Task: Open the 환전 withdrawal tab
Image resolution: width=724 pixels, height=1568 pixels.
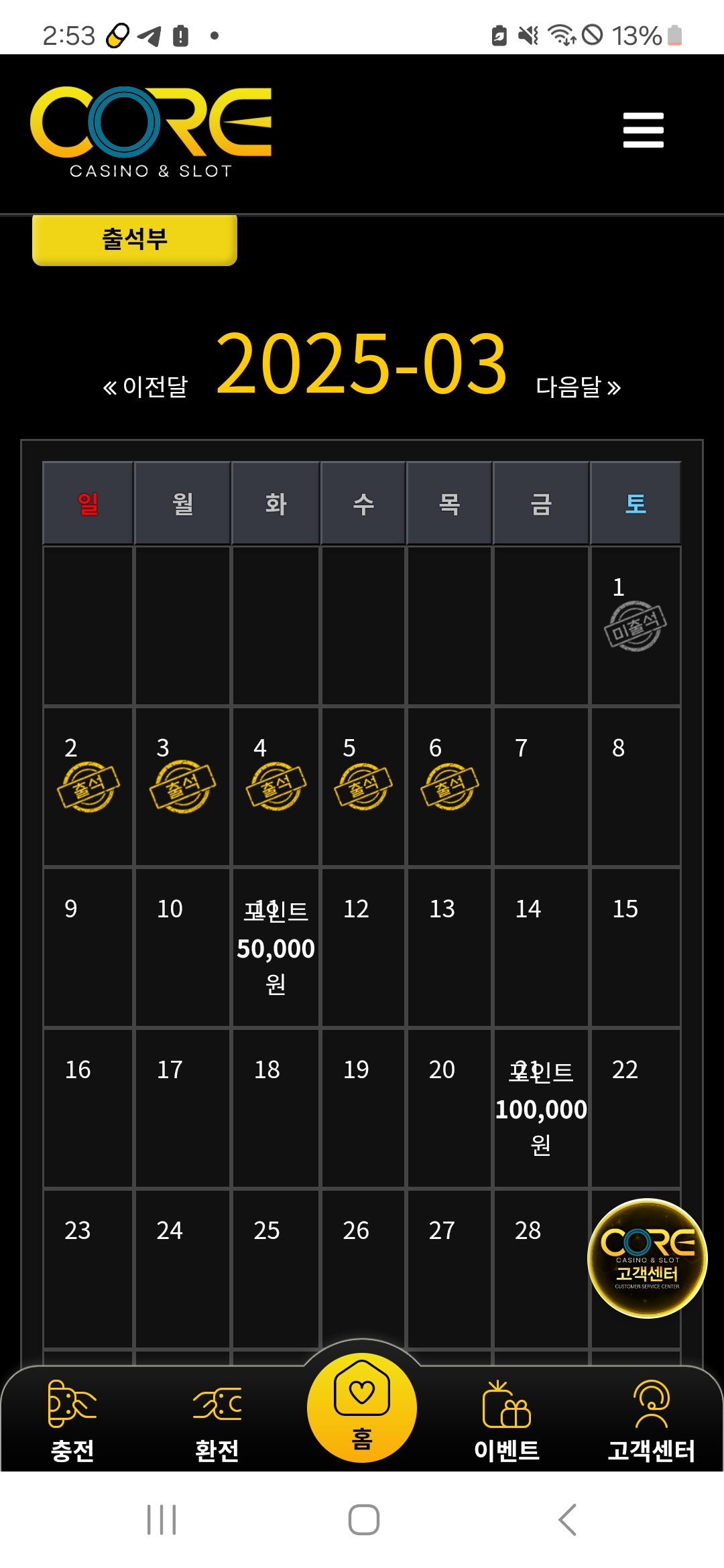Action: coord(217,1420)
